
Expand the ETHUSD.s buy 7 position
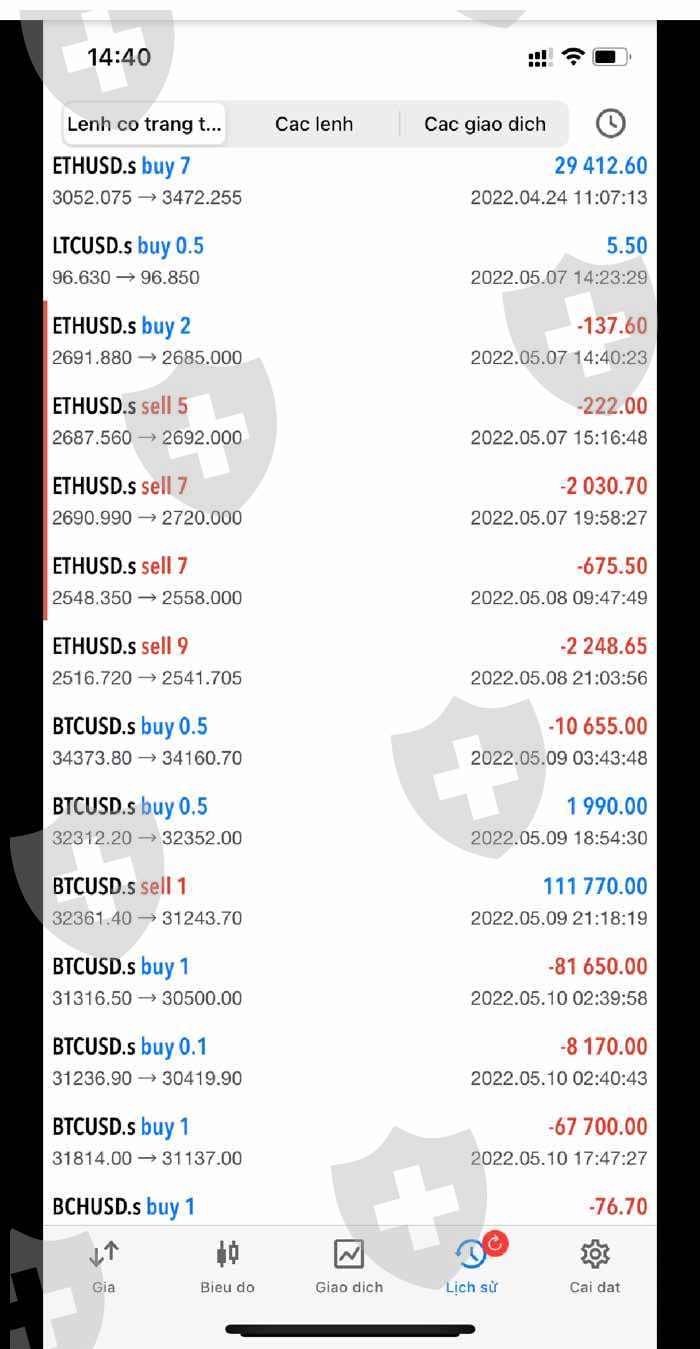pos(350,181)
